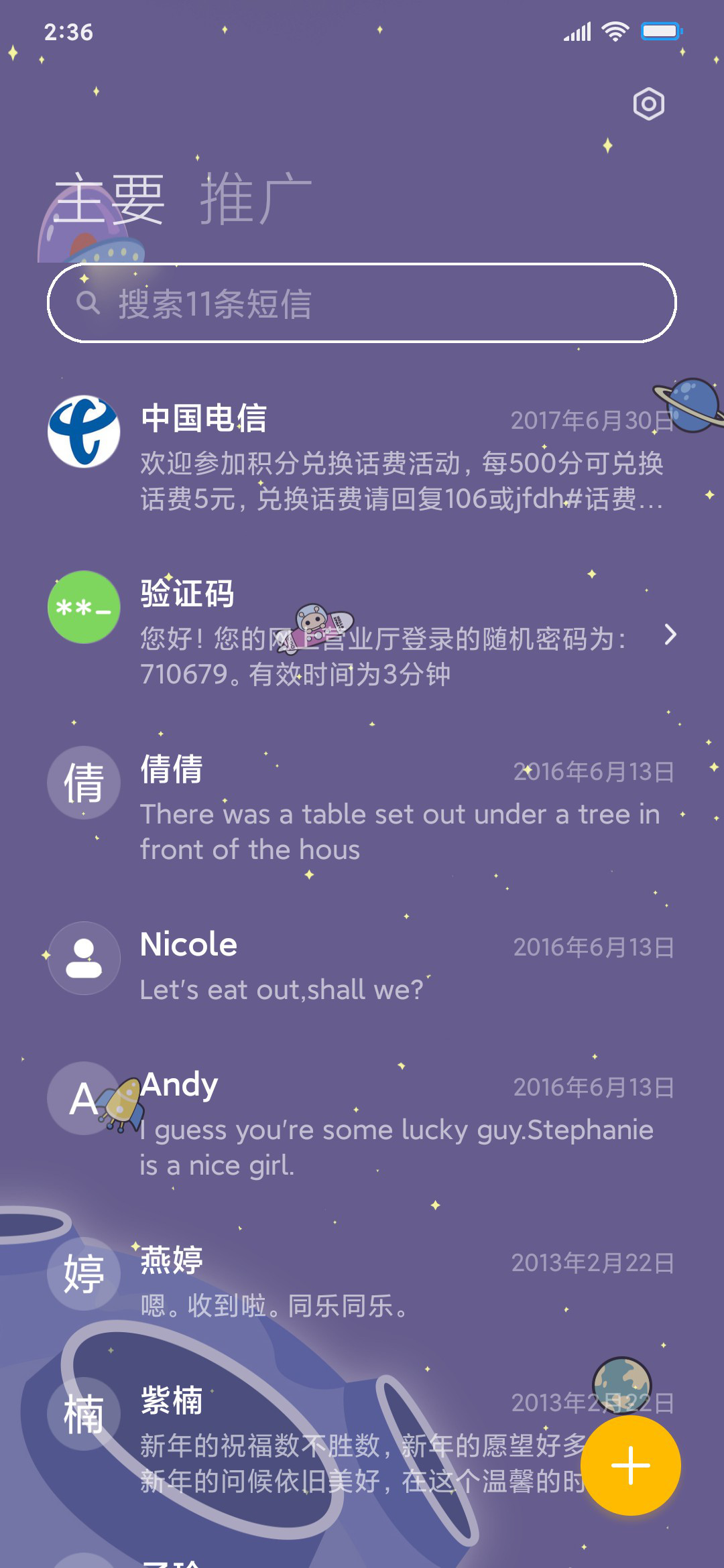Compose a new message with plus button
Viewport: 724px width, 1568px height.
pos(630,1465)
